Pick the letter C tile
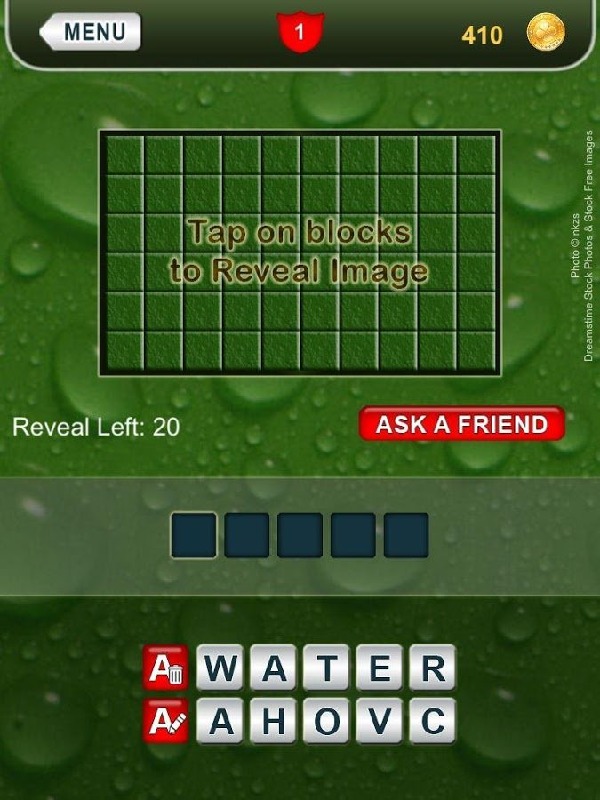The height and width of the screenshot is (800, 600). click(432, 721)
